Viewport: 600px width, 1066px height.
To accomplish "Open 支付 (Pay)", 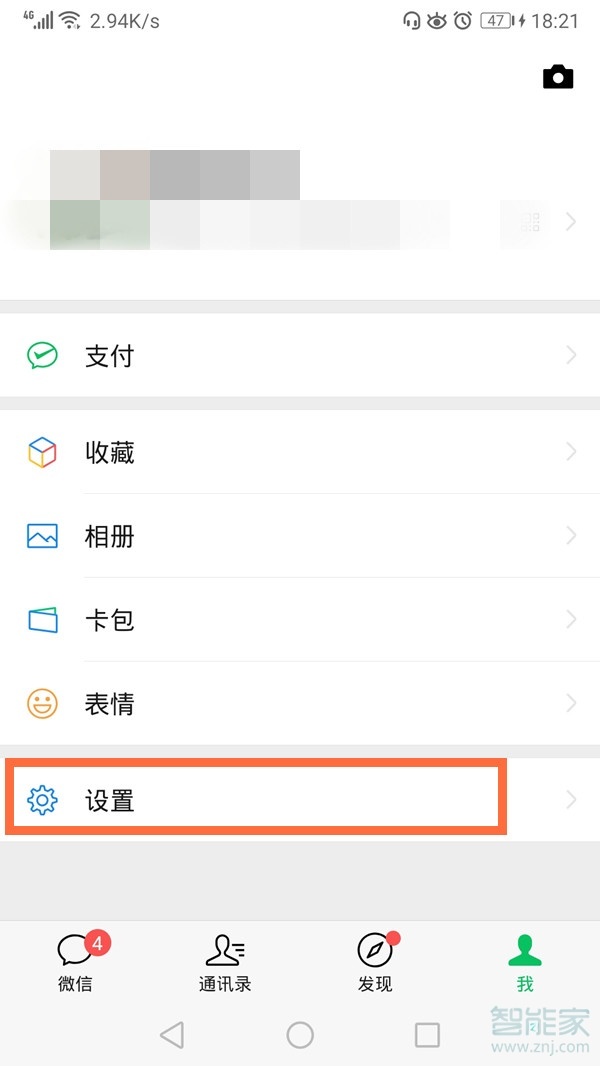I will coord(300,356).
